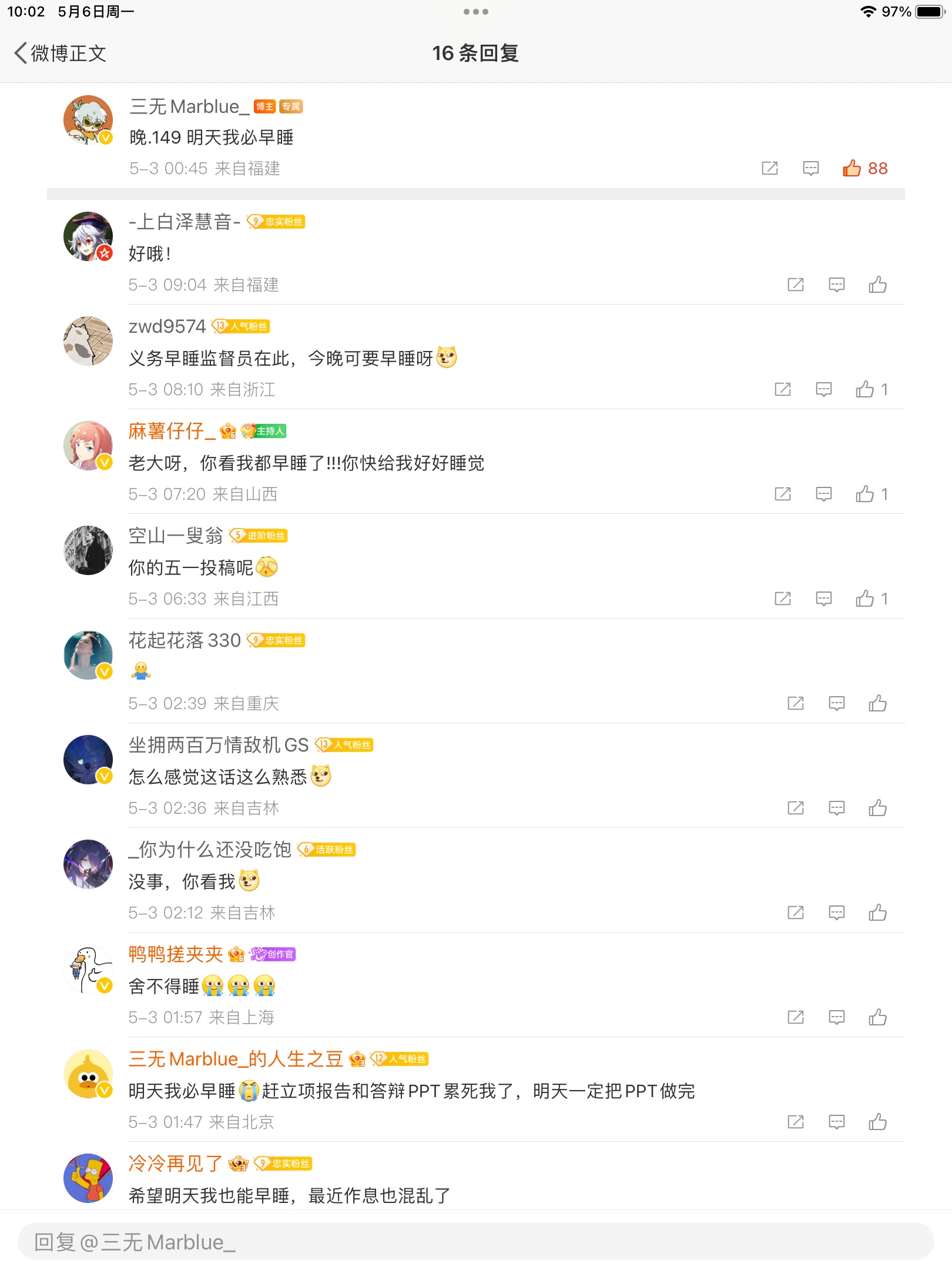Like 三无Marblue_的人生之豆's reply
The image size is (952, 1270).
877,1122
